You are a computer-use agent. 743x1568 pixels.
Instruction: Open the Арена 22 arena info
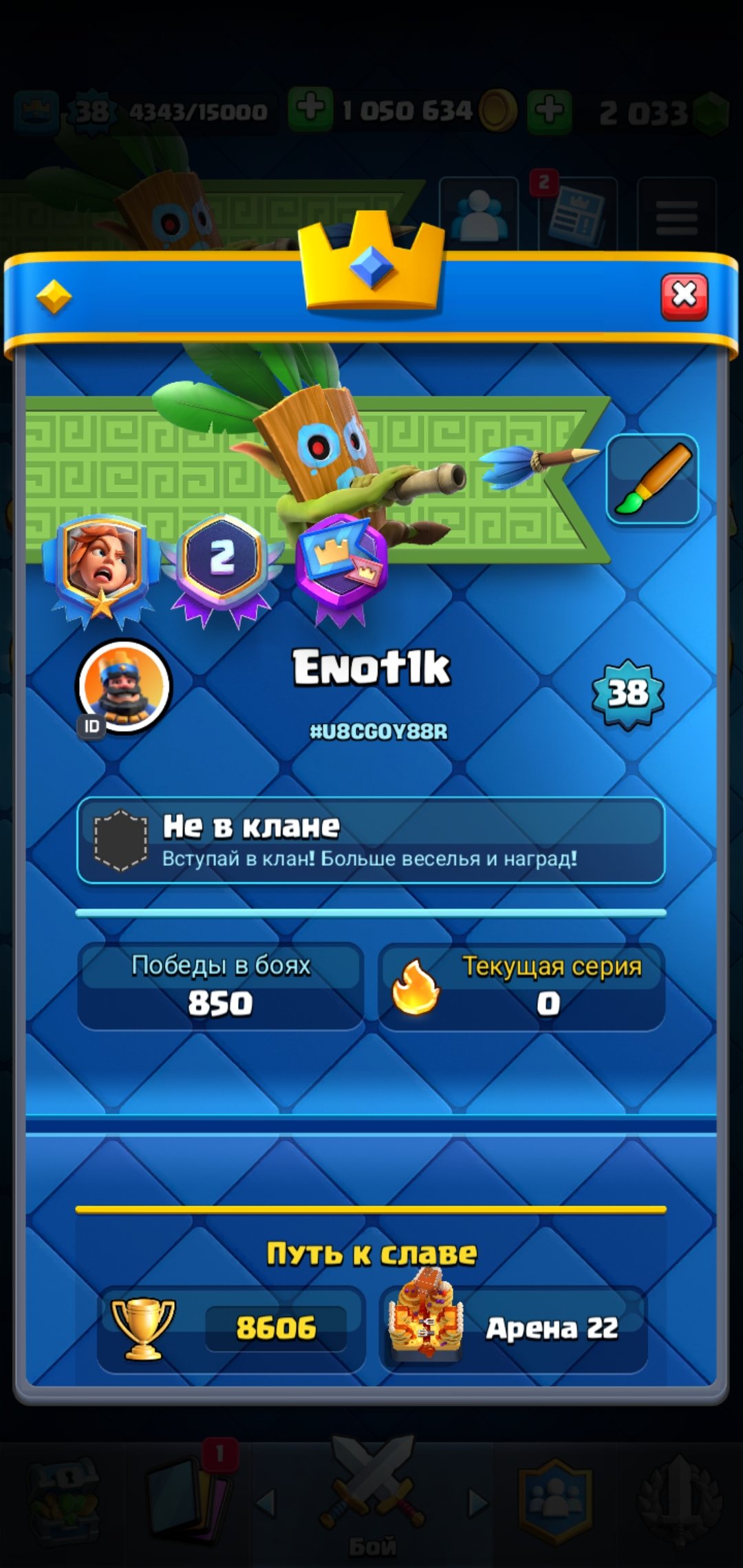(513, 1328)
